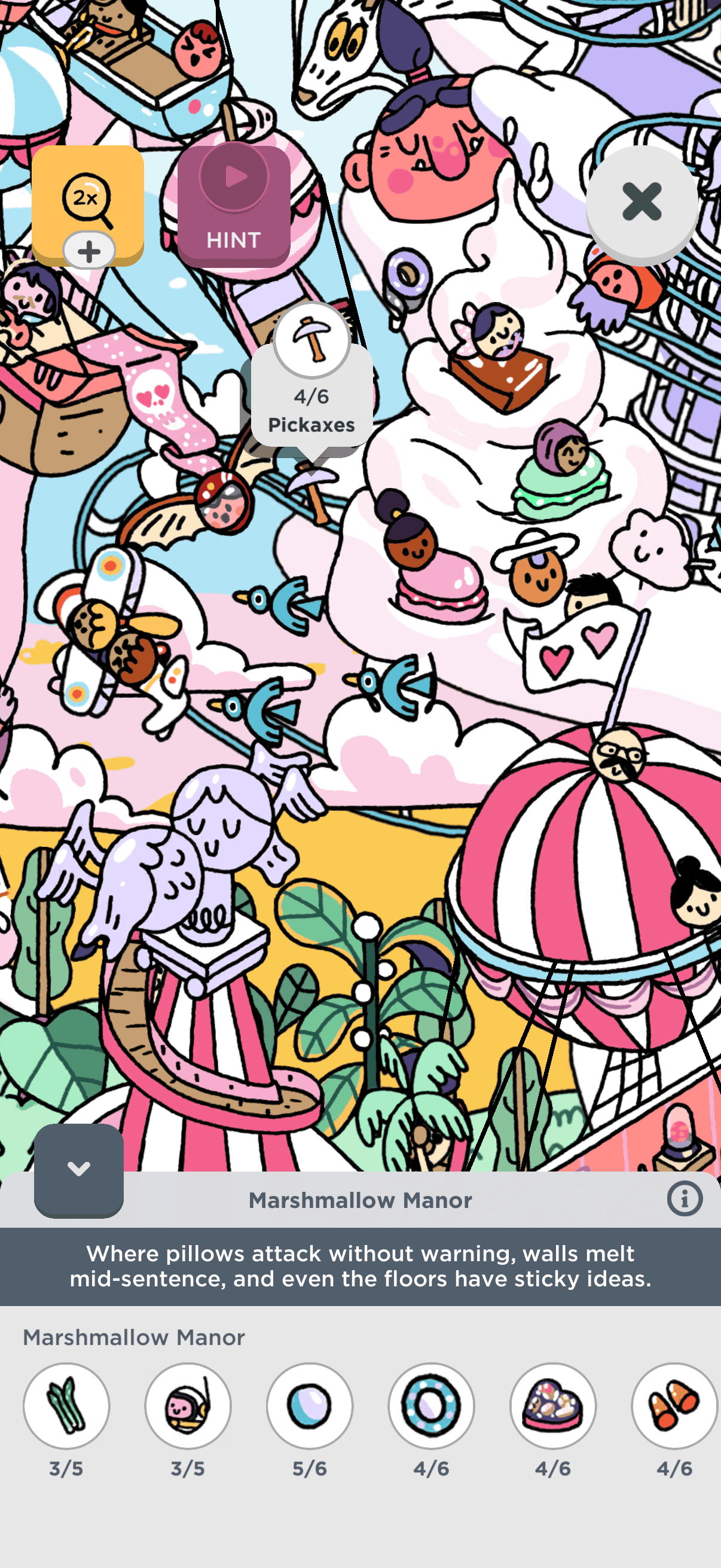Screen dimensions: 721x1568
Task: Open the Marshmallow Manor info icon
Action: 685,1199
